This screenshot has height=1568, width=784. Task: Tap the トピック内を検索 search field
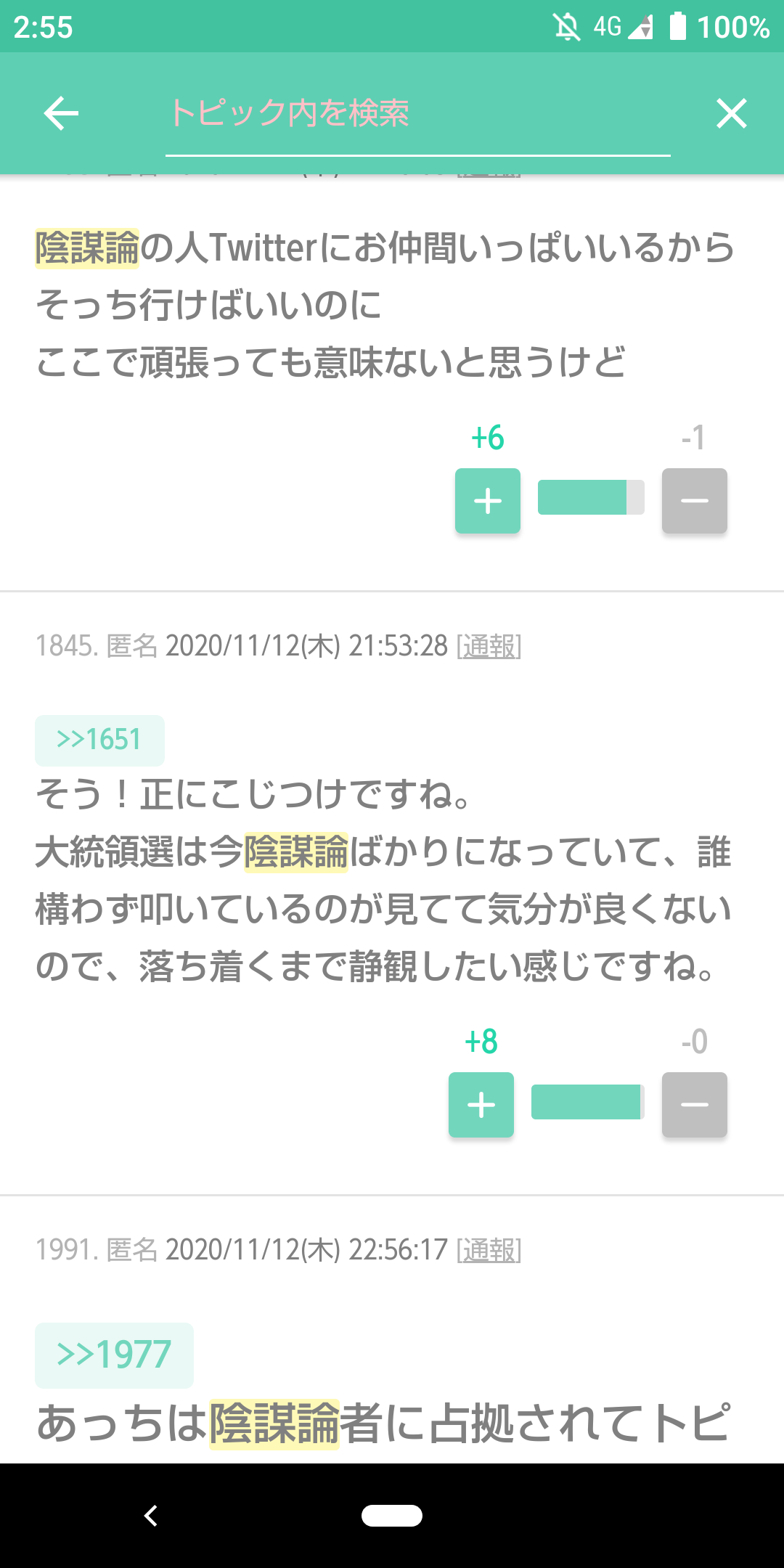click(x=417, y=114)
